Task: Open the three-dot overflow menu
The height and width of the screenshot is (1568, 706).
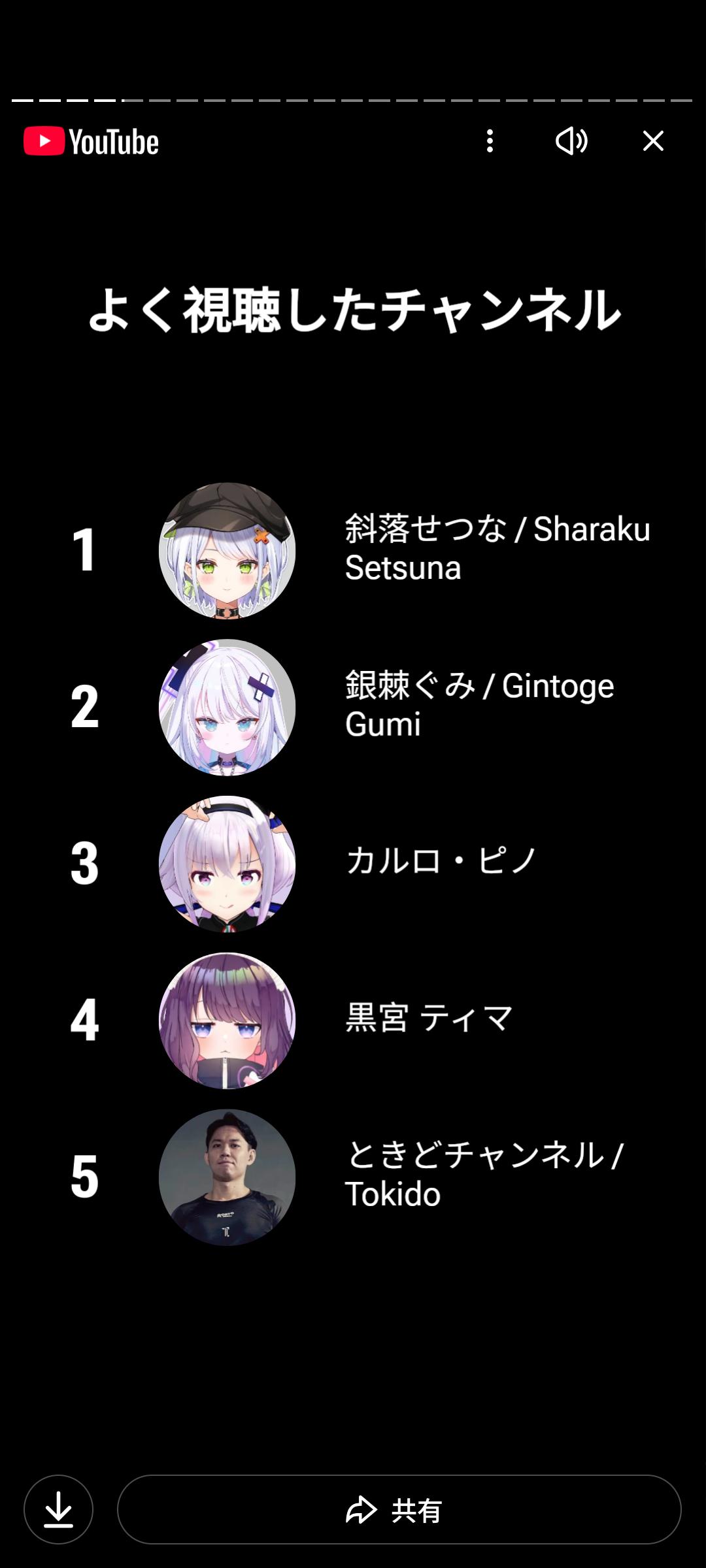Action: [490, 141]
